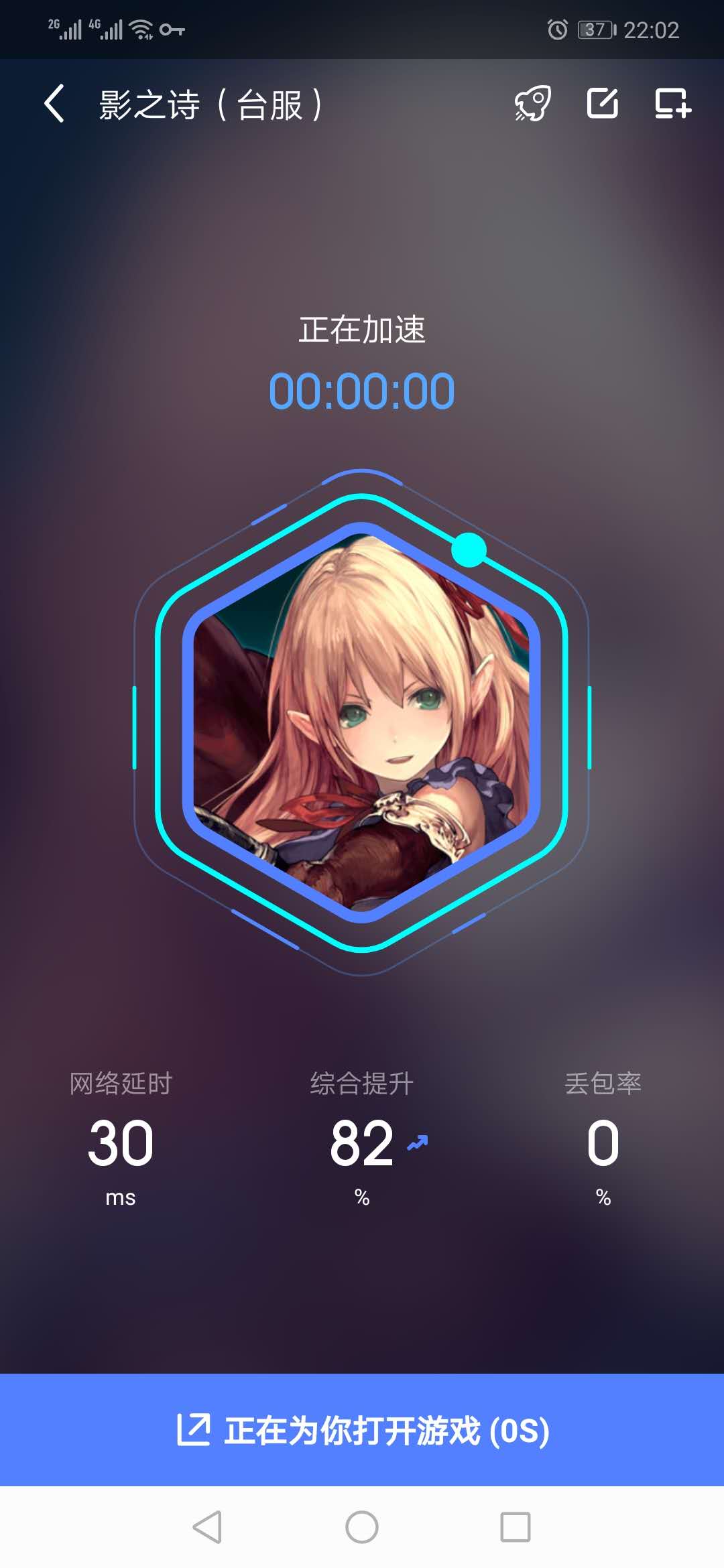Image resolution: width=724 pixels, height=1568 pixels.
Task: Go to the system home screen
Action: 362,1527
